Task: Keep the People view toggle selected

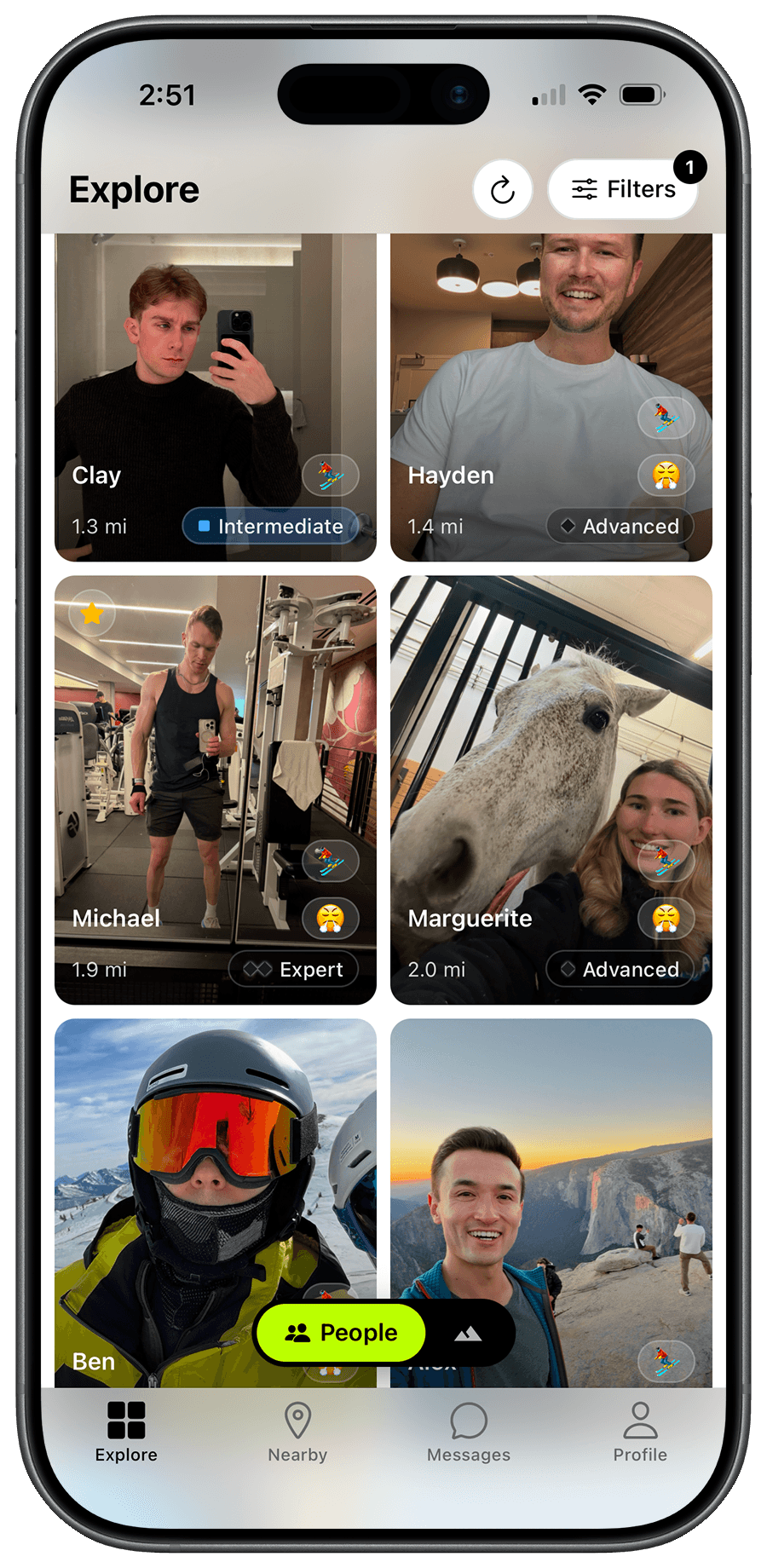Action: click(340, 1332)
